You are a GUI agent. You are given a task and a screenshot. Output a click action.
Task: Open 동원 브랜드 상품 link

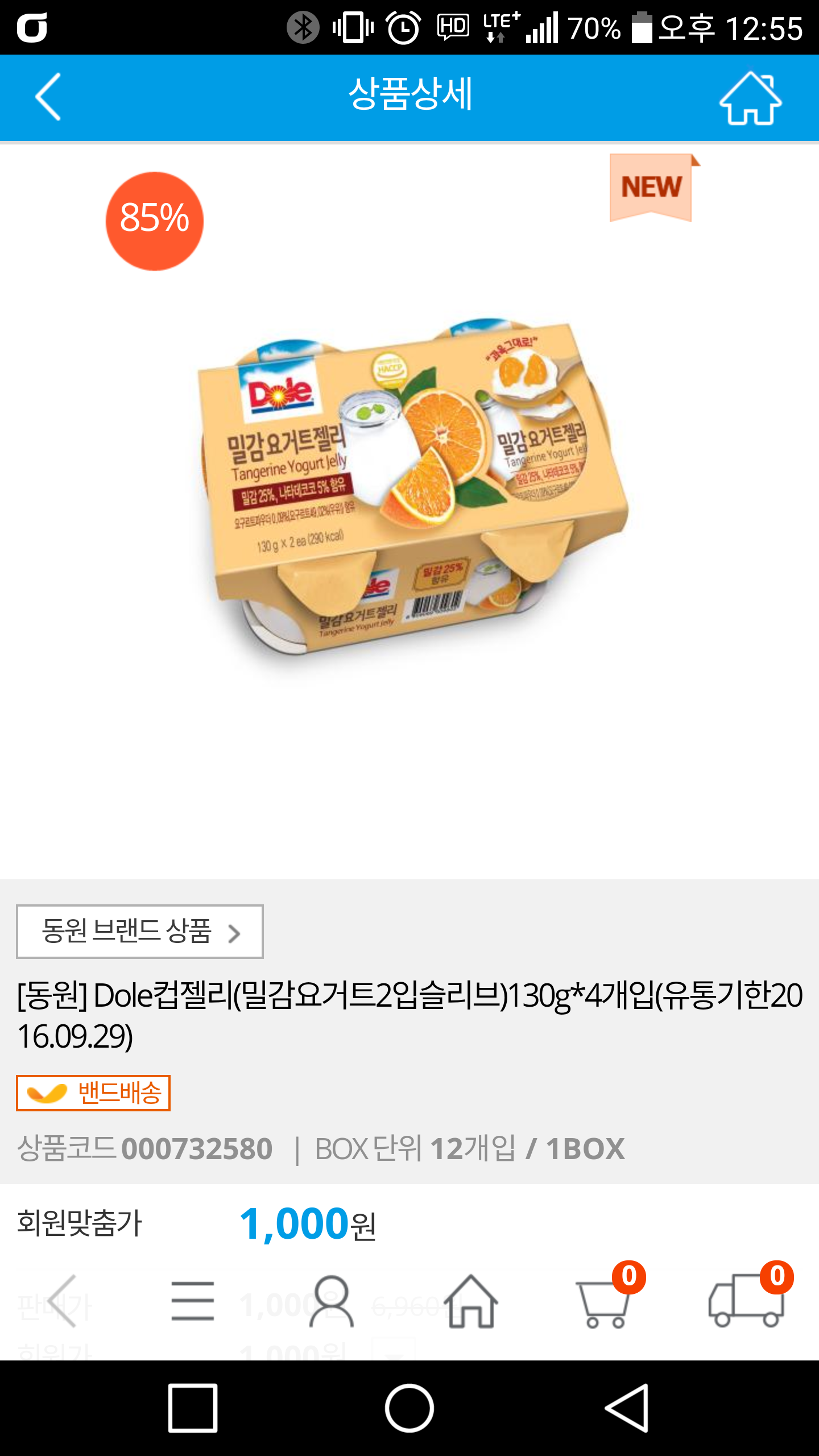pyautogui.click(x=140, y=932)
